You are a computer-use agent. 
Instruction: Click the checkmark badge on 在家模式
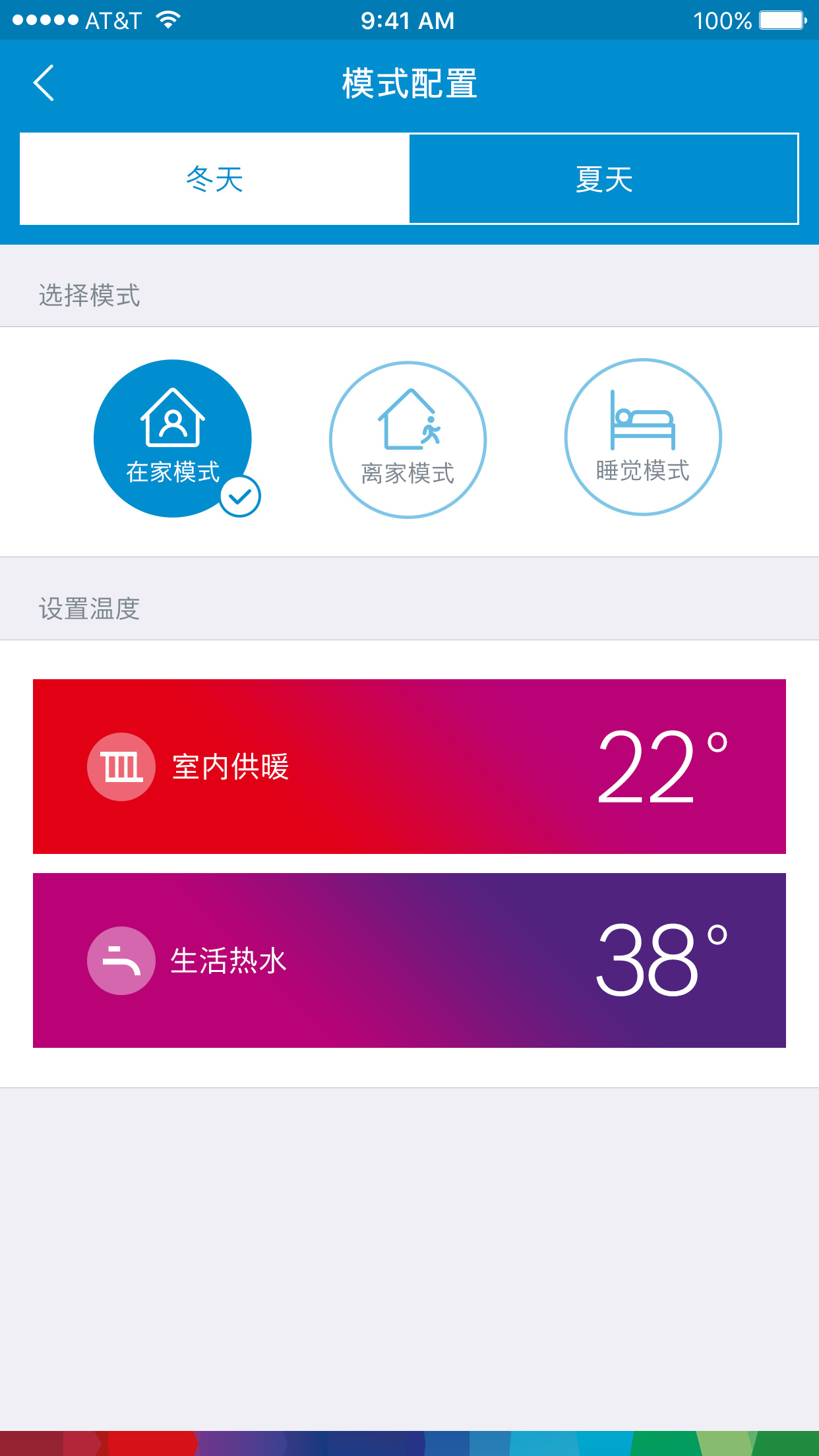[240, 496]
